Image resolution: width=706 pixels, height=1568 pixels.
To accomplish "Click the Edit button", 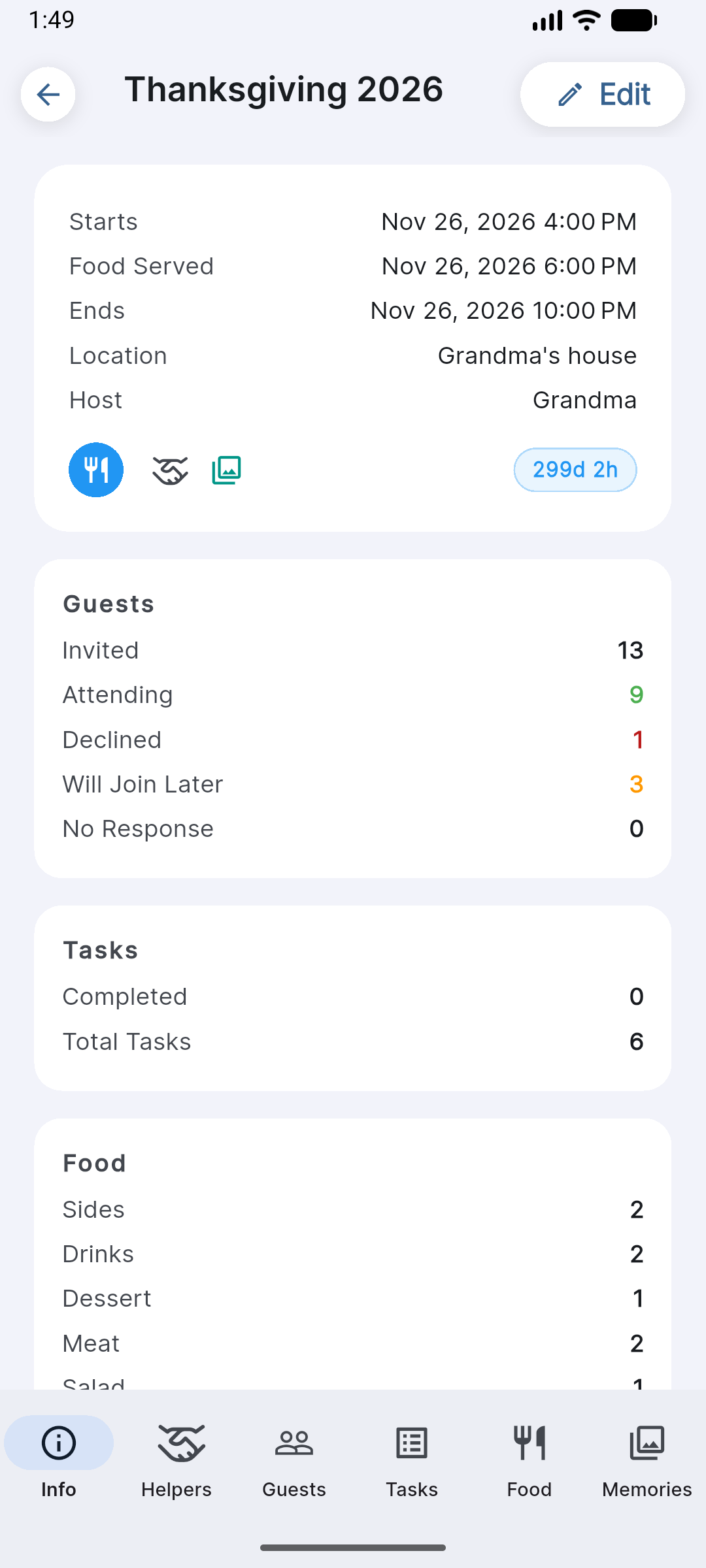I will point(602,94).
